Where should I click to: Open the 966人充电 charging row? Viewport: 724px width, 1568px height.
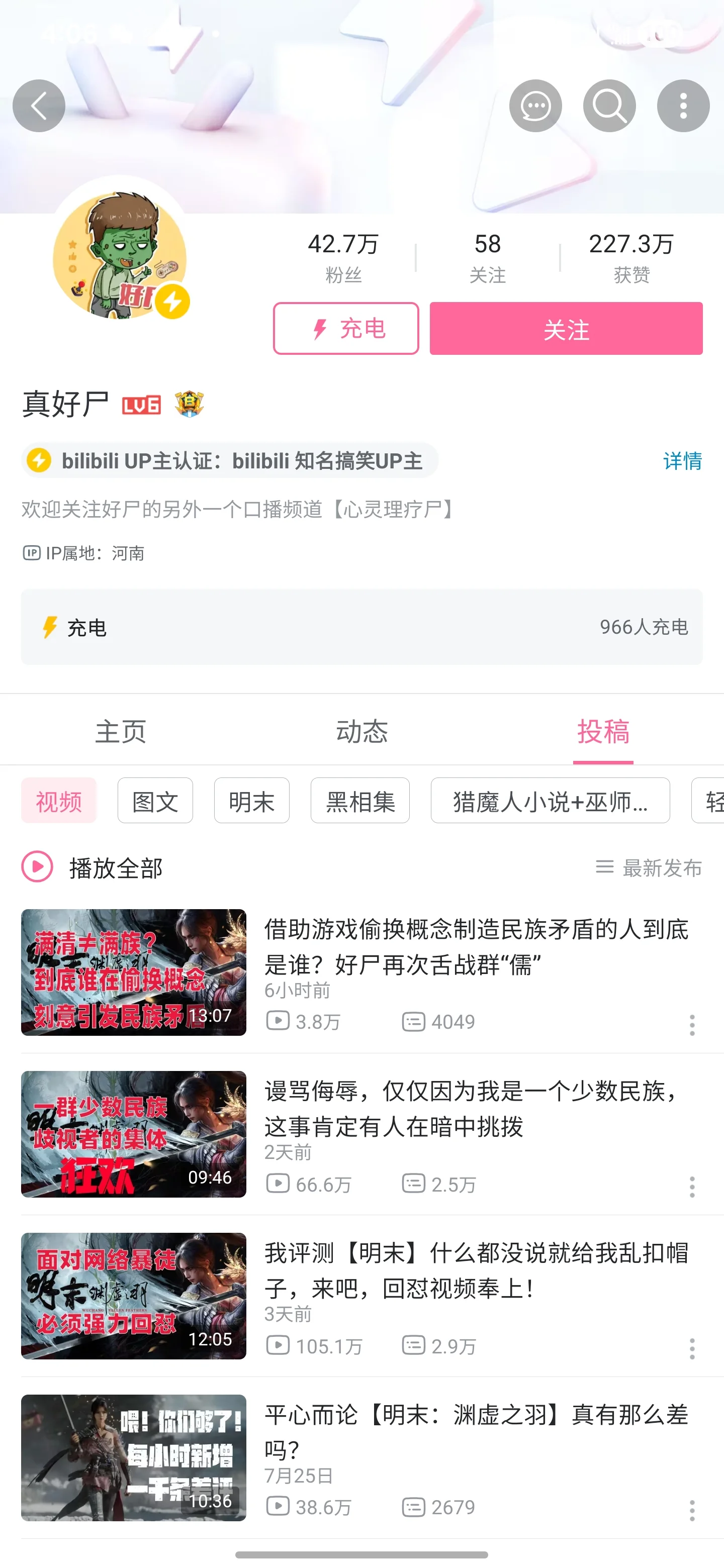tap(361, 627)
